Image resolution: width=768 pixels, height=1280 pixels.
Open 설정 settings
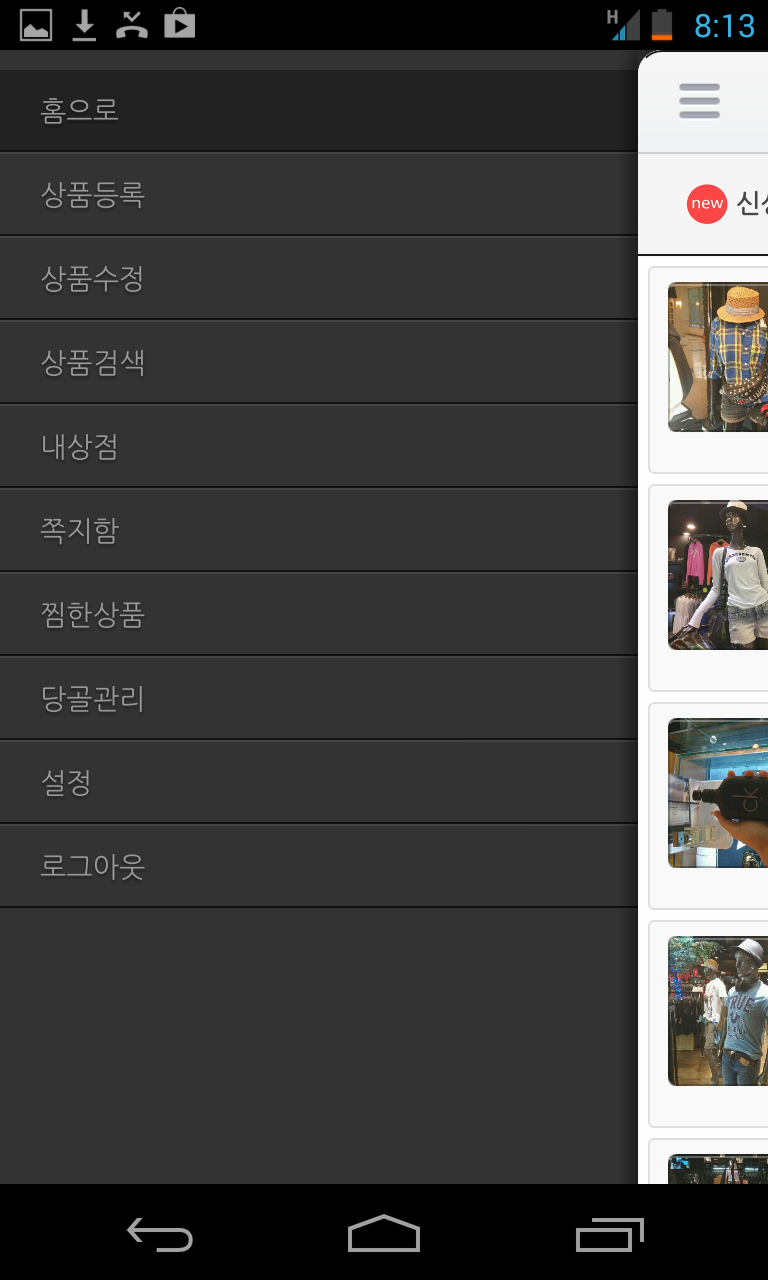[67, 782]
